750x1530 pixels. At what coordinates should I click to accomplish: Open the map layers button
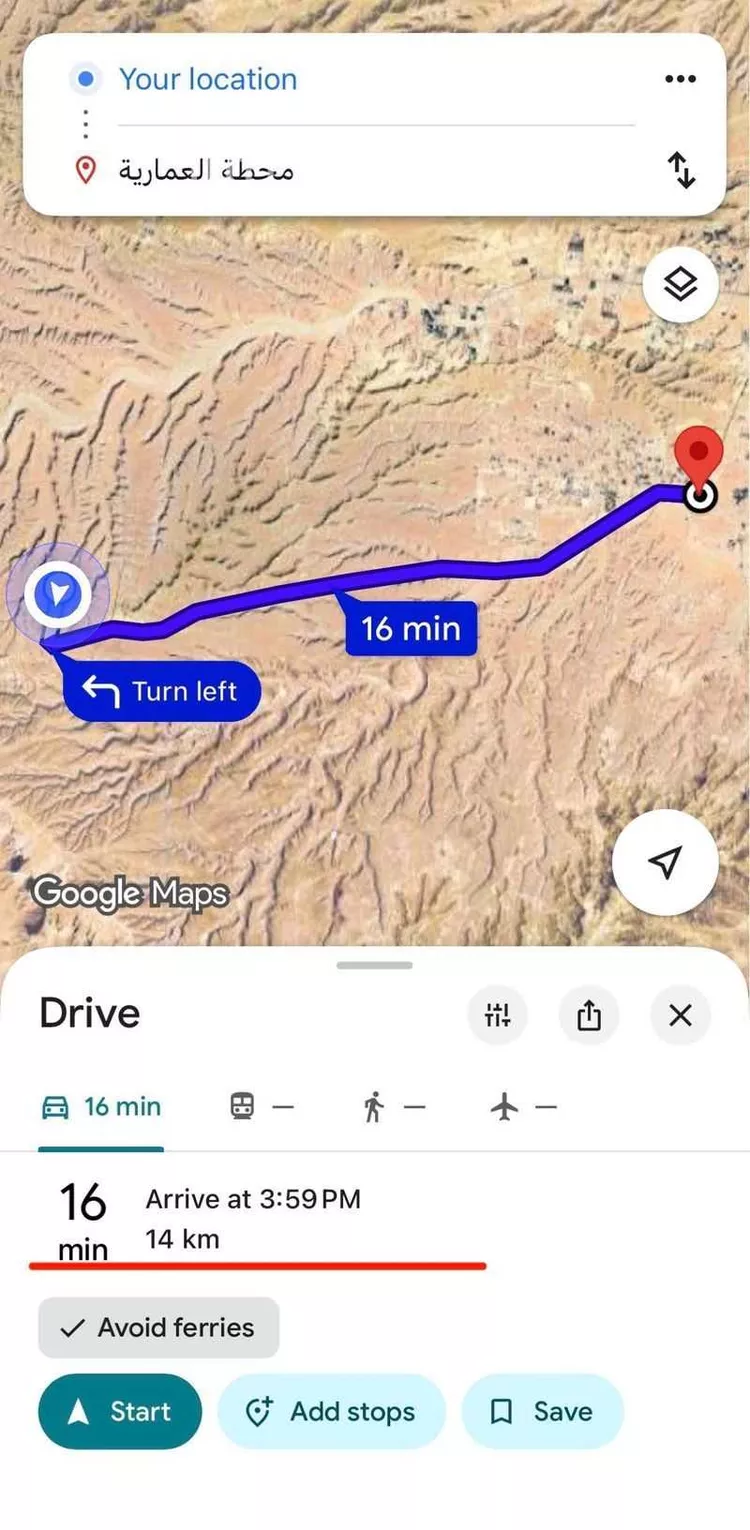pyautogui.click(x=681, y=285)
